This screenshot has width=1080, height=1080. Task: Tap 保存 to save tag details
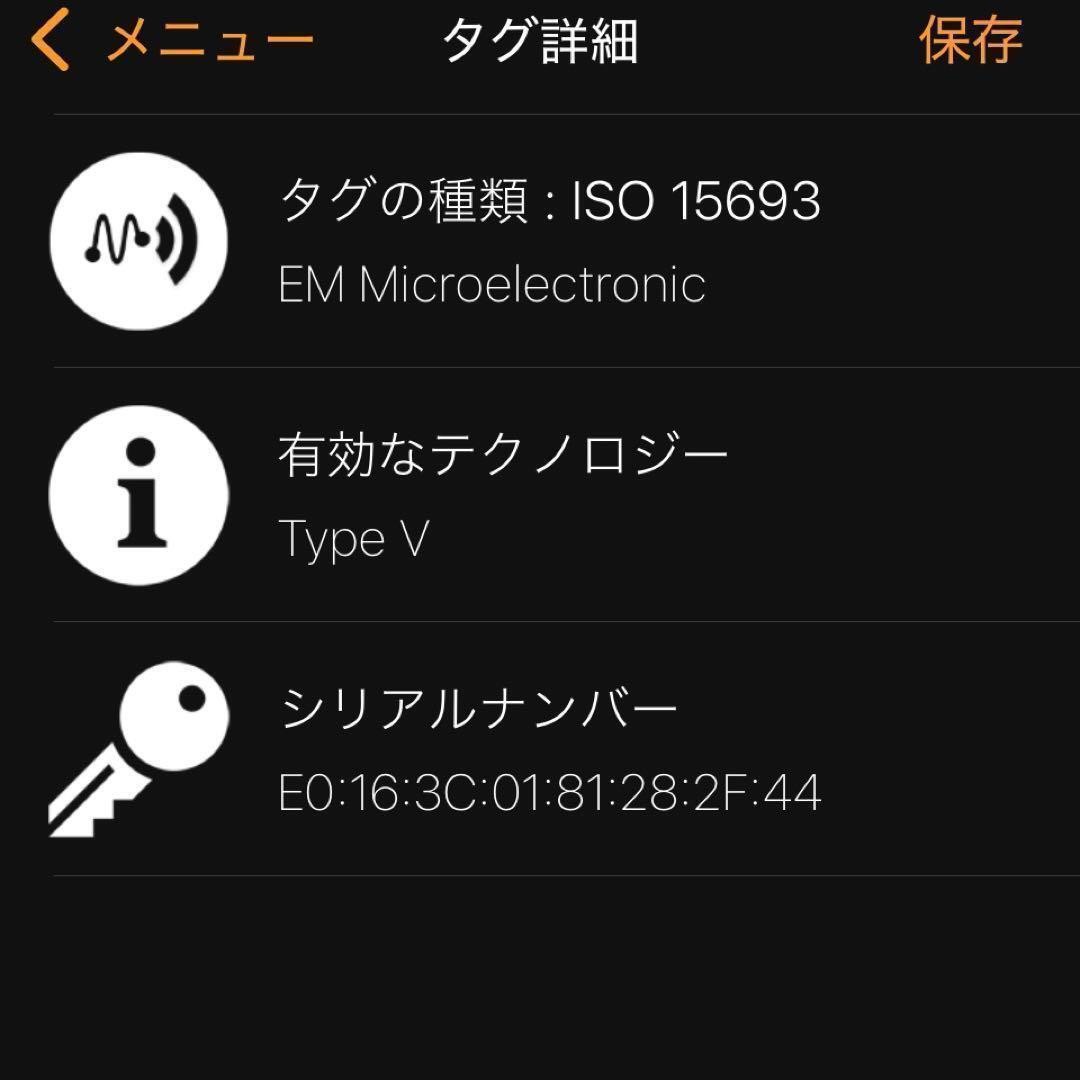coord(970,42)
